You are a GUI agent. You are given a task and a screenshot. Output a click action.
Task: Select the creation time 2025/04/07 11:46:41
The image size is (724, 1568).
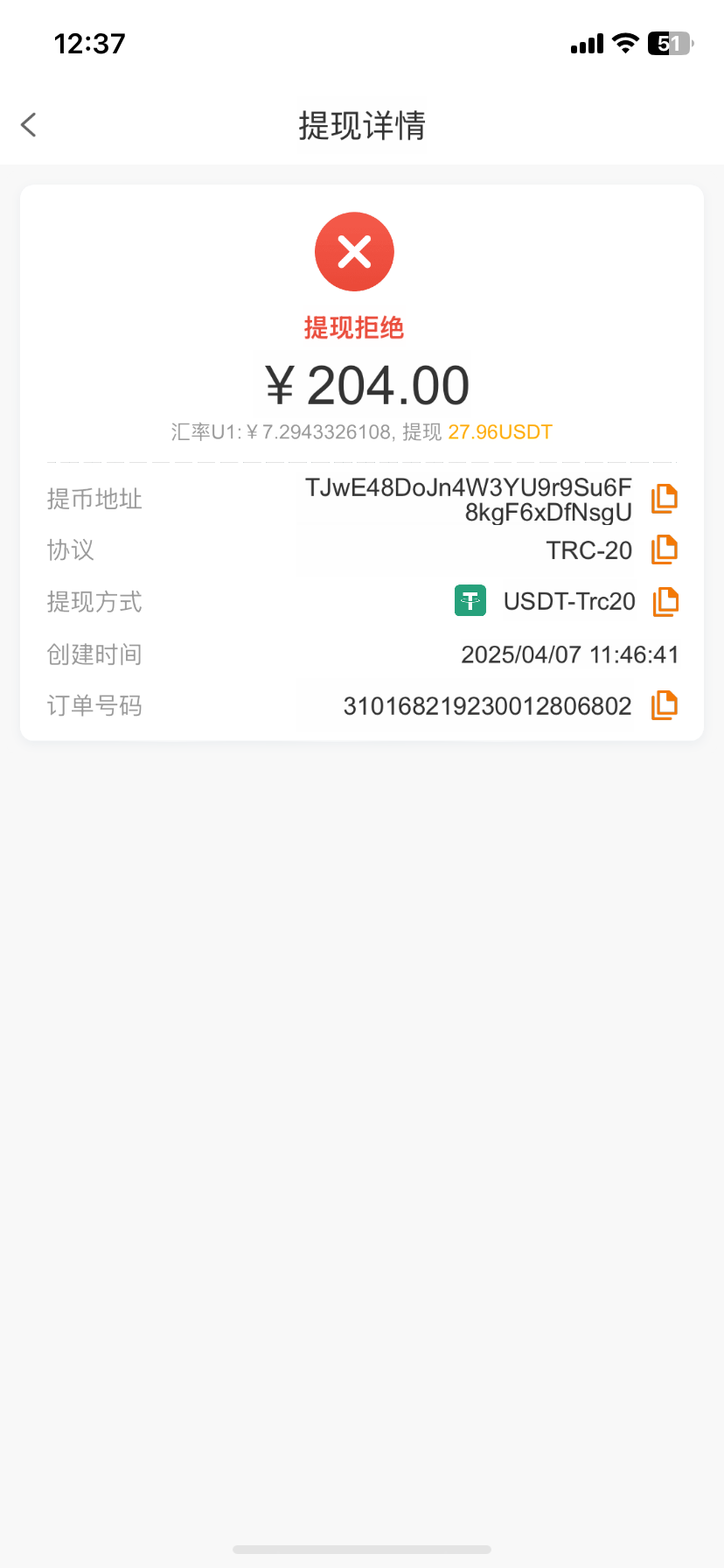tap(569, 654)
